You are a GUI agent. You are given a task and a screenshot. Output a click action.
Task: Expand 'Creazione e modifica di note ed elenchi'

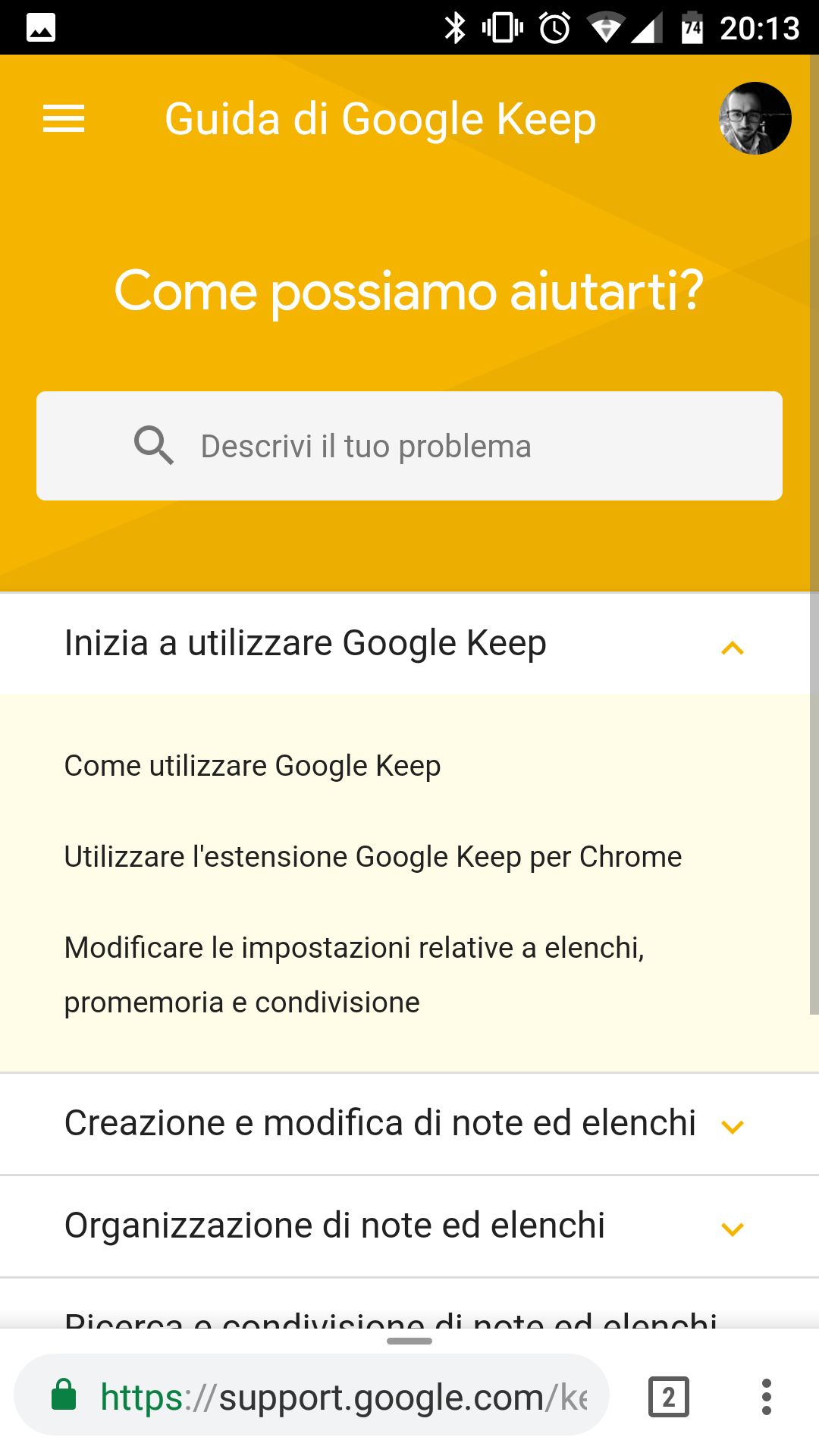pos(409,1124)
